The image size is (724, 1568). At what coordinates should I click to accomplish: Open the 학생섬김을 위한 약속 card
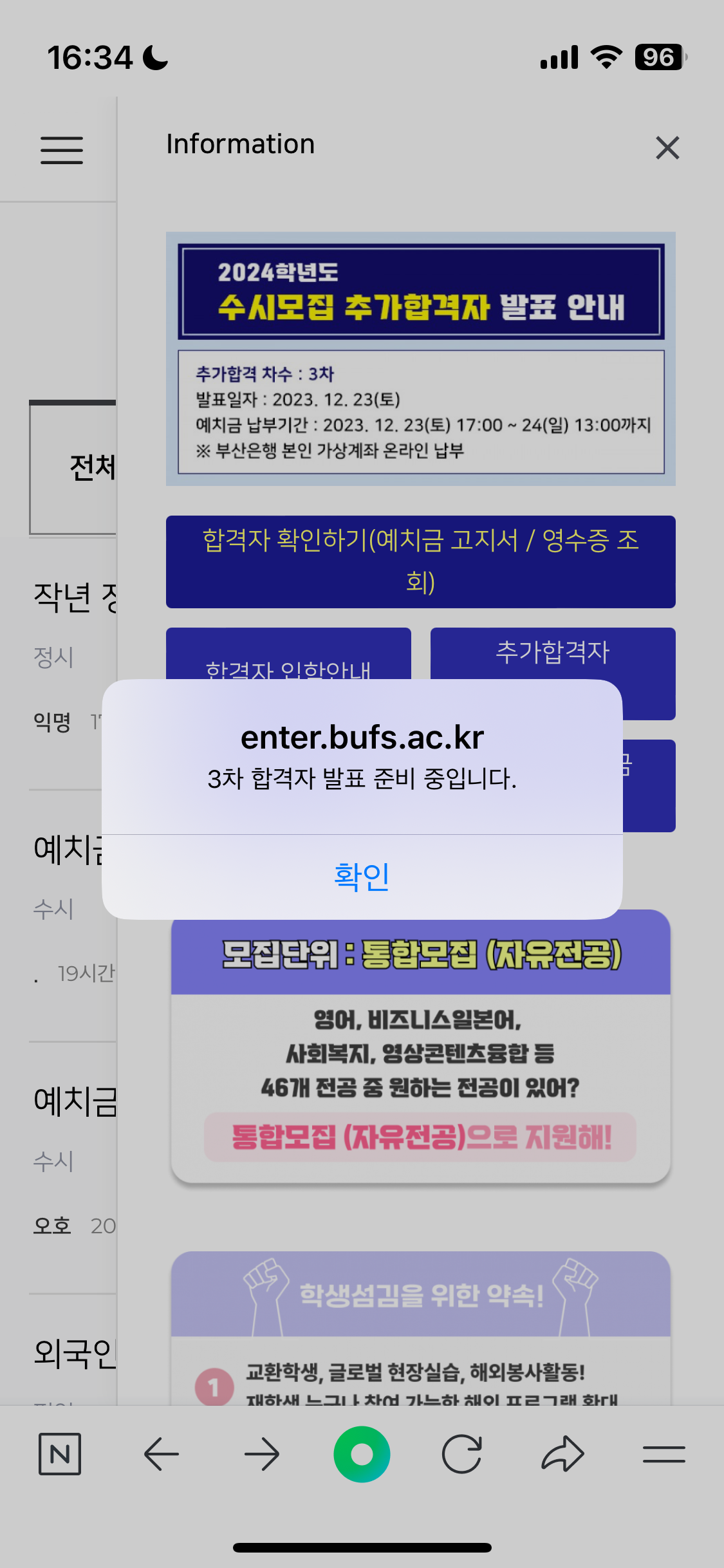pyautogui.click(x=420, y=1326)
